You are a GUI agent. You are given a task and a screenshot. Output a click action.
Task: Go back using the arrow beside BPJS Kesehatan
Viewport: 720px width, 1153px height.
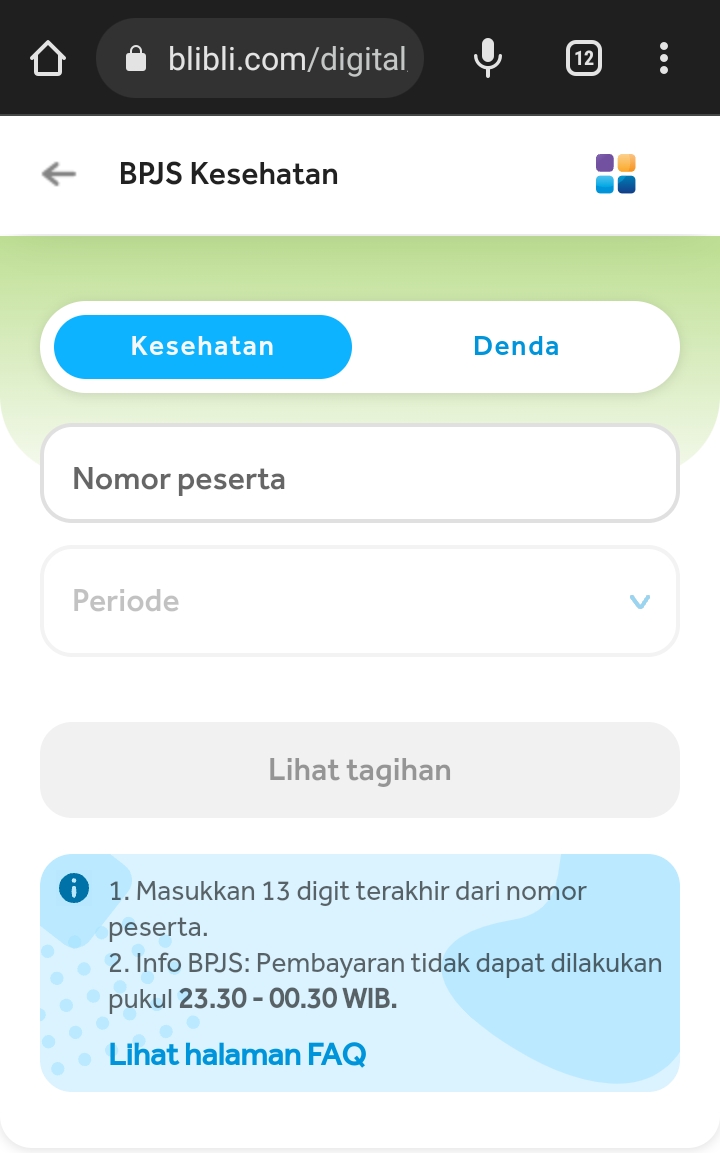point(59,174)
